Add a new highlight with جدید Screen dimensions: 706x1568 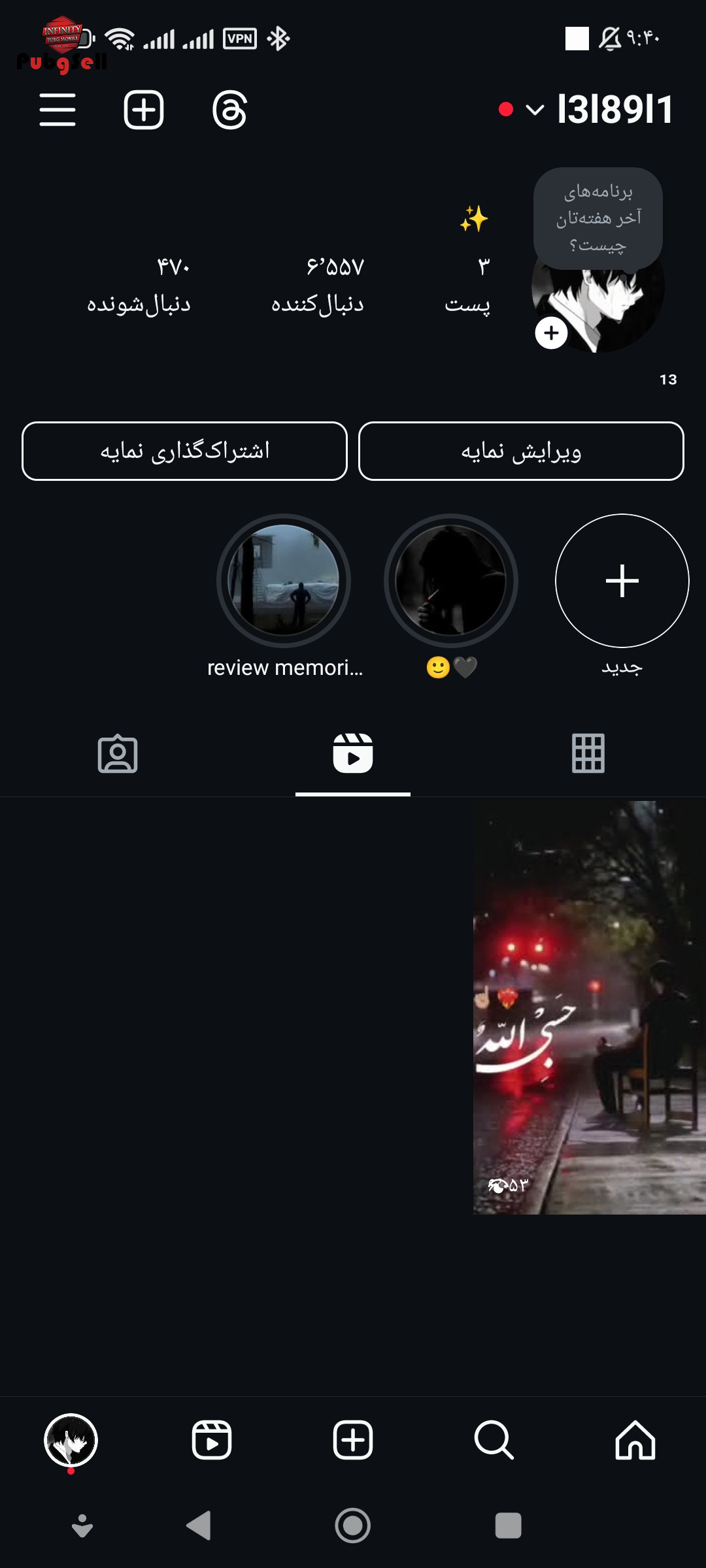point(622,581)
